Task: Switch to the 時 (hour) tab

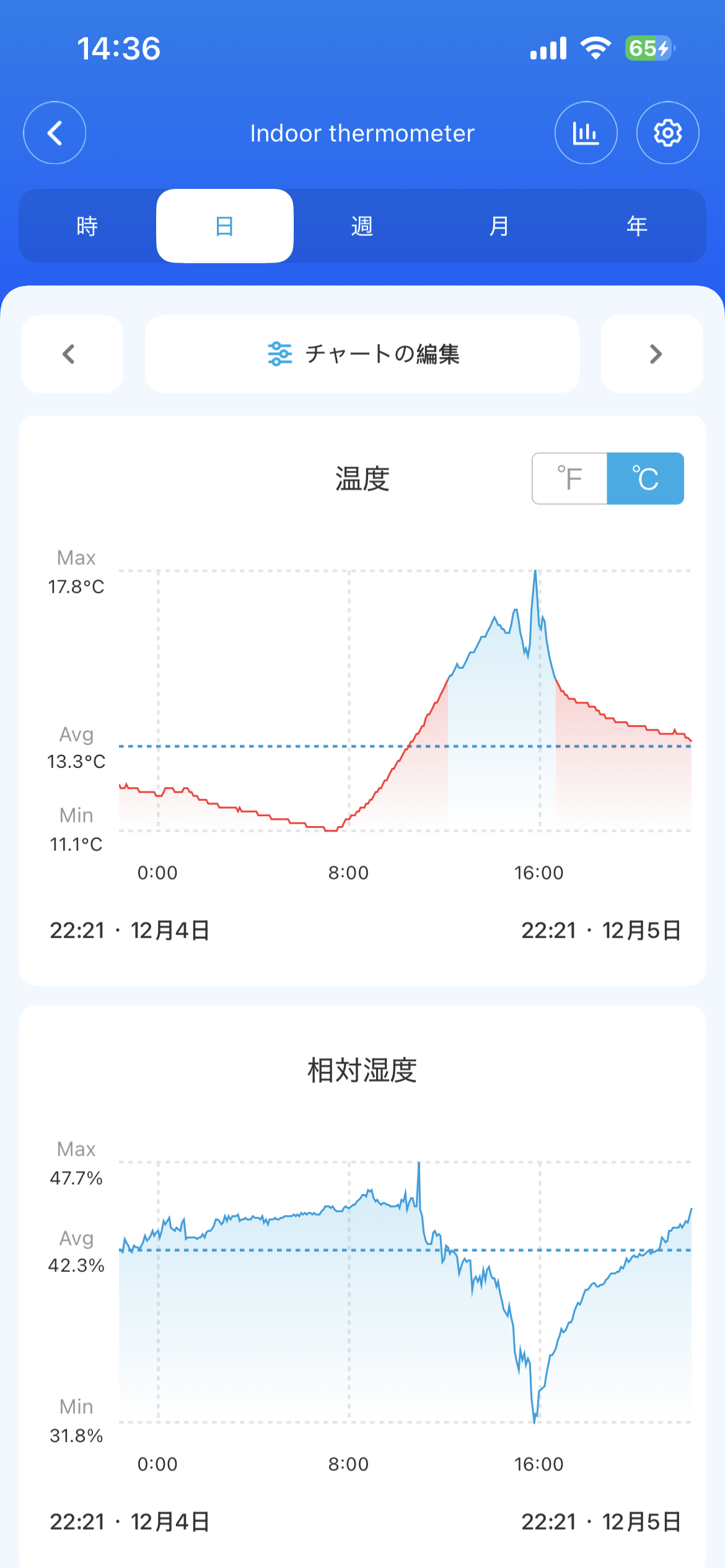Action: point(87,226)
